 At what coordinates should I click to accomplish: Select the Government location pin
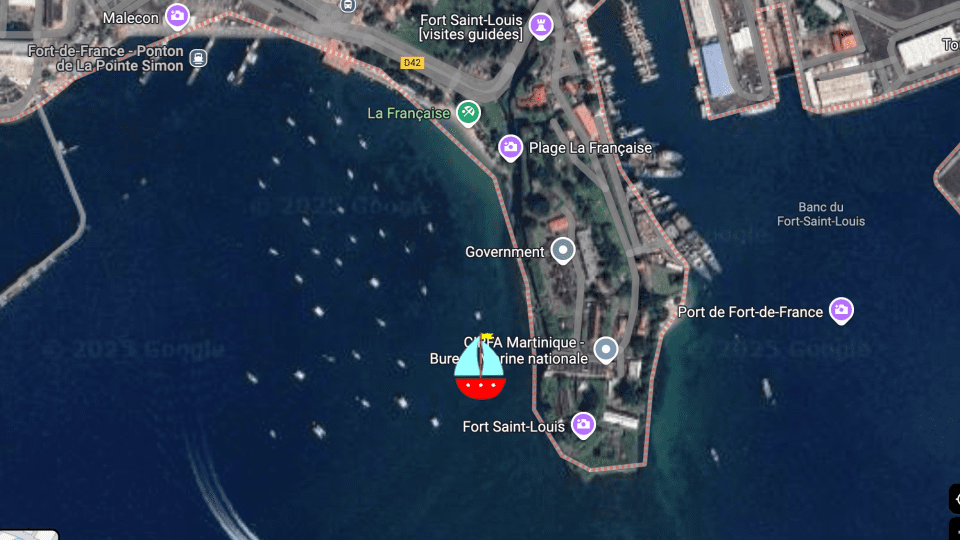click(563, 250)
